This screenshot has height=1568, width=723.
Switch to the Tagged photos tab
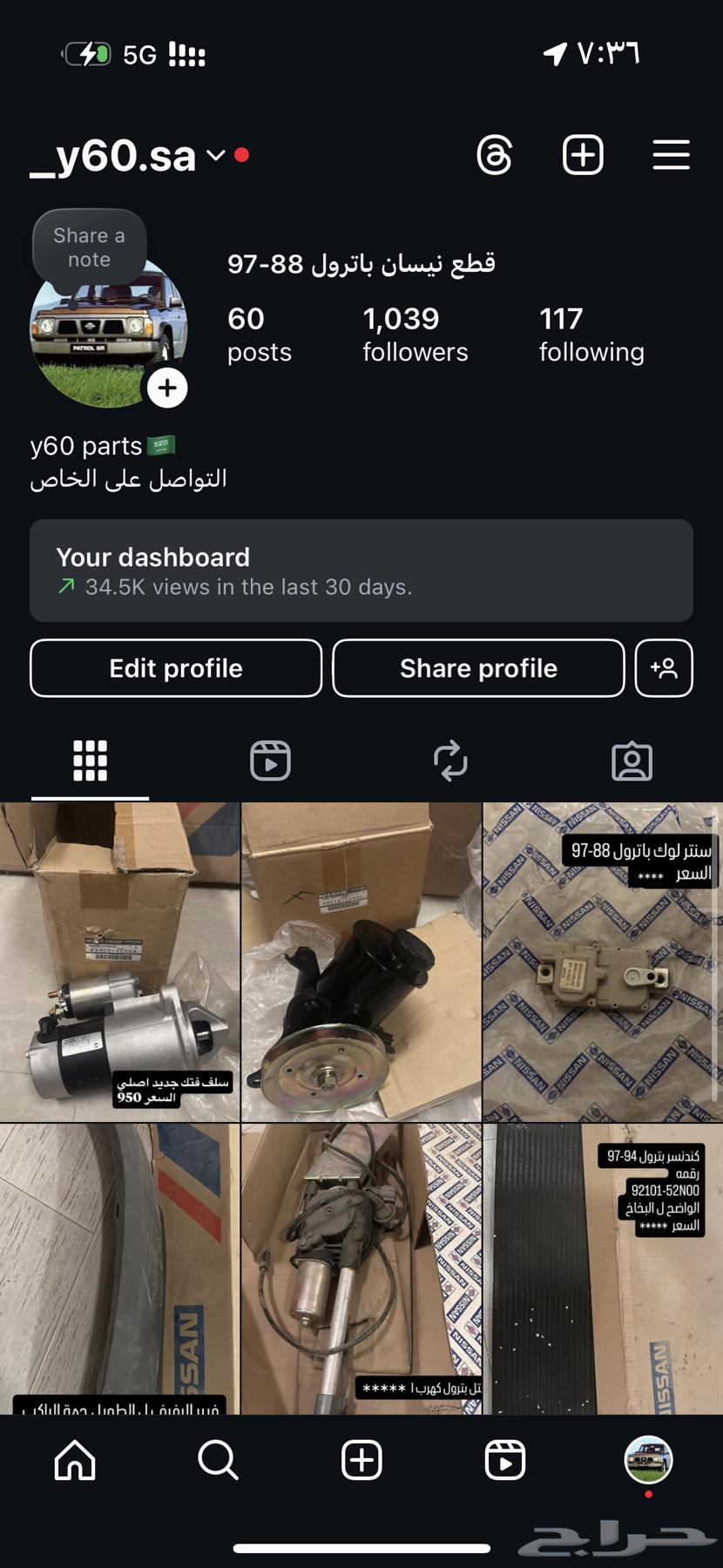pyautogui.click(x=632, y=760)
